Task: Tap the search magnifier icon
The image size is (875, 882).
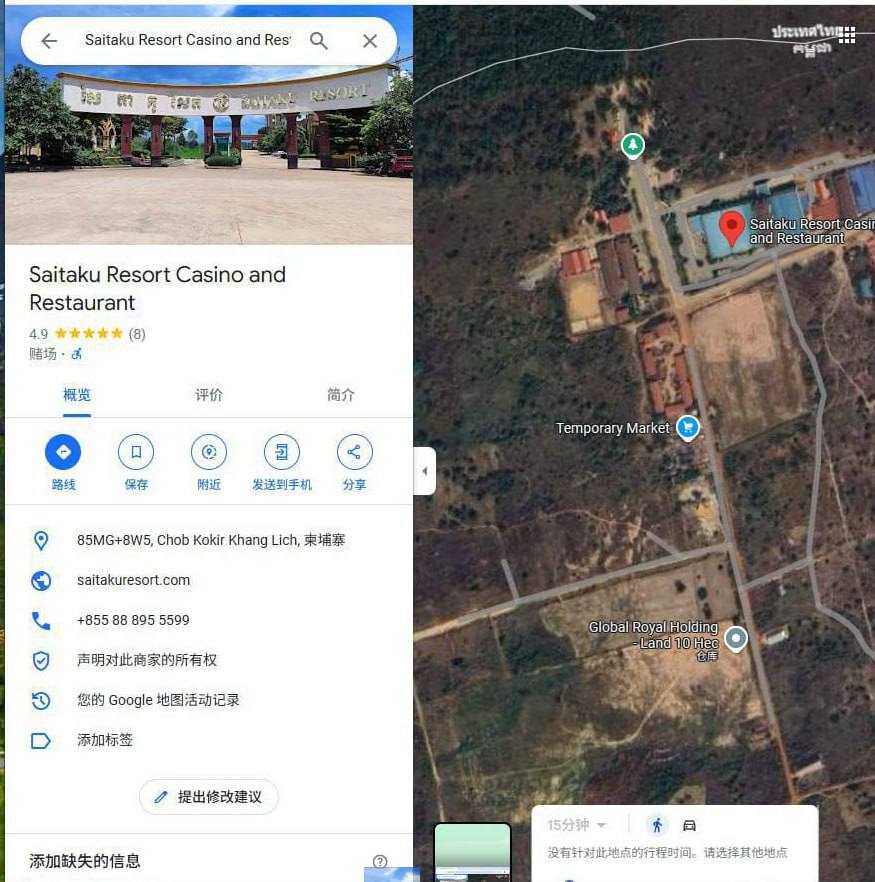Action: [318, 41]
